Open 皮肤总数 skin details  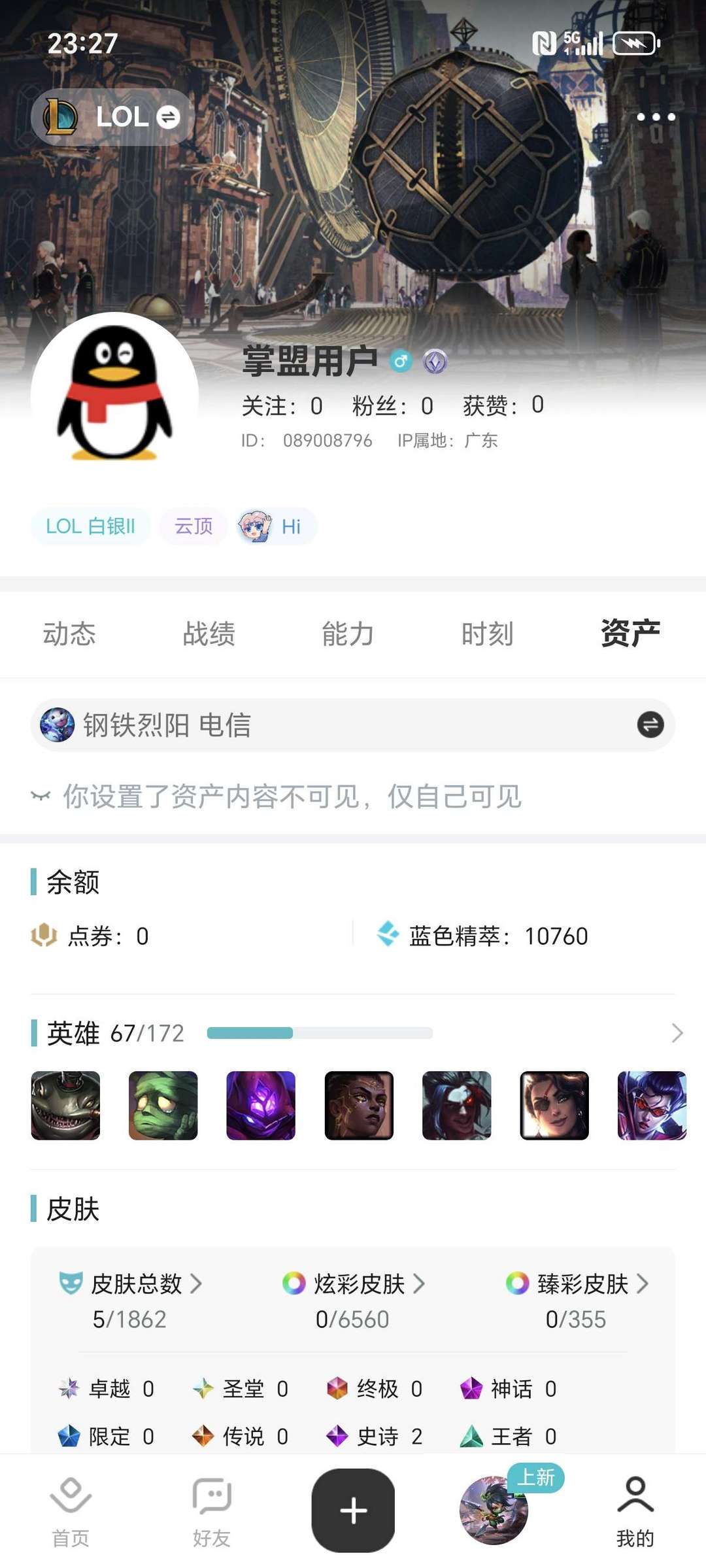click(x=136, y=1284)
